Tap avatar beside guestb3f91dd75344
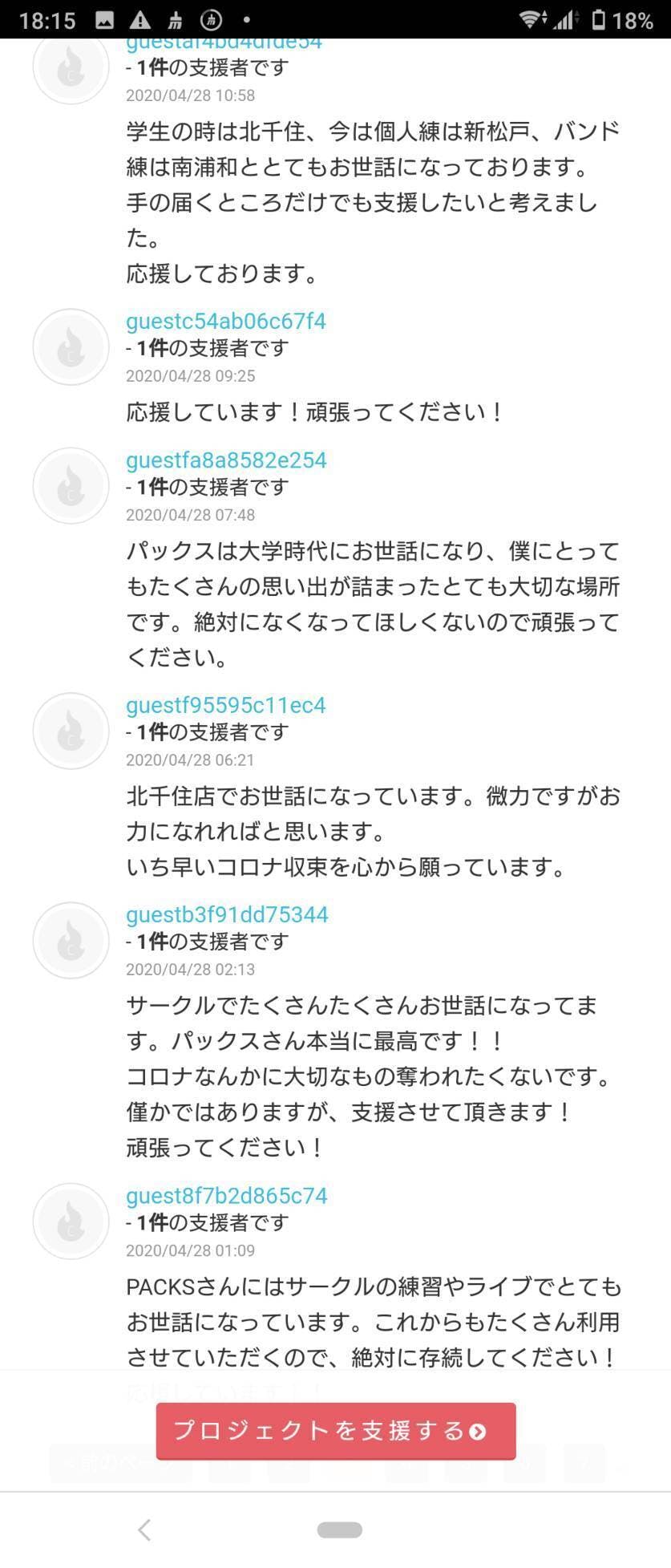This screenshot has width=671, height=1568. [71, 940]
